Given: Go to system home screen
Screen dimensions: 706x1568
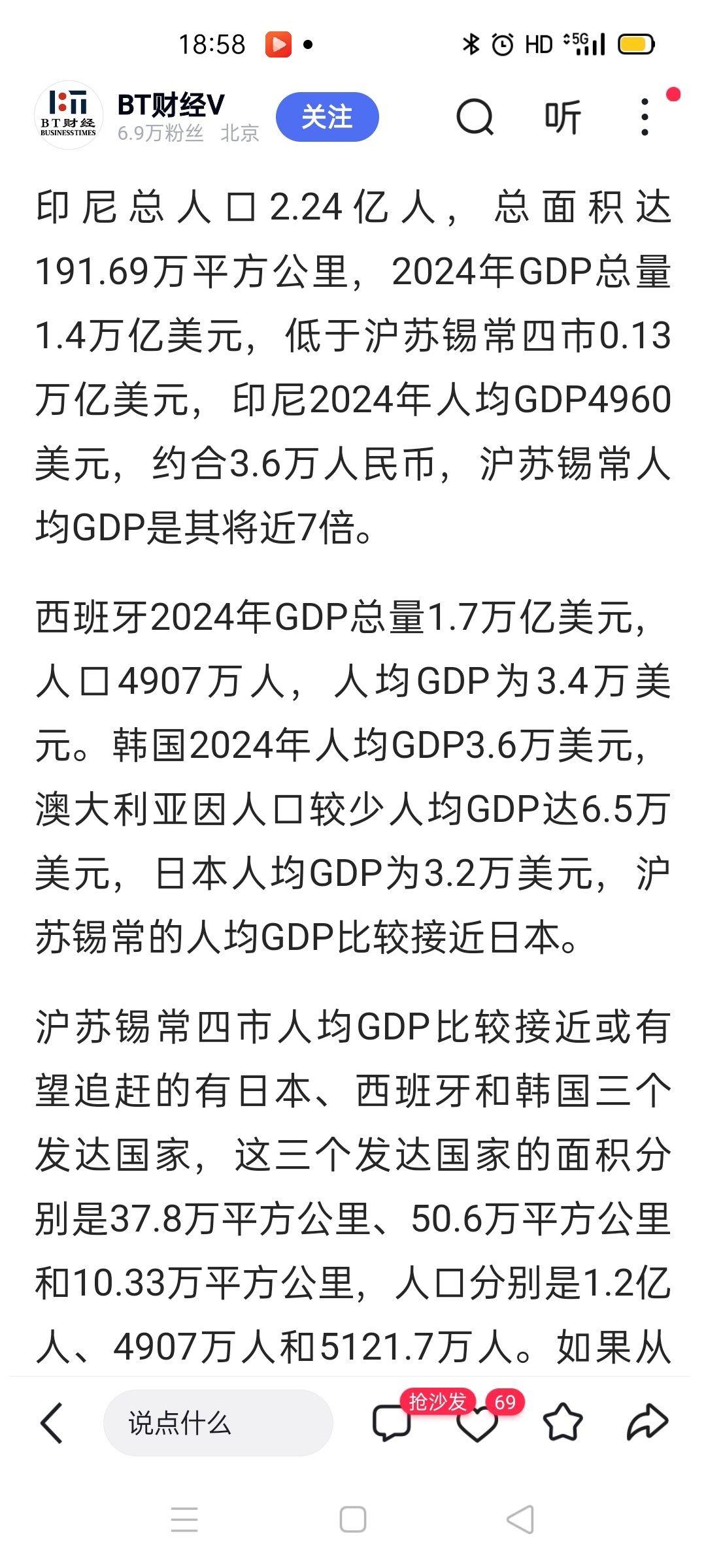Looking at the screenshot, I should (353, 1519).
